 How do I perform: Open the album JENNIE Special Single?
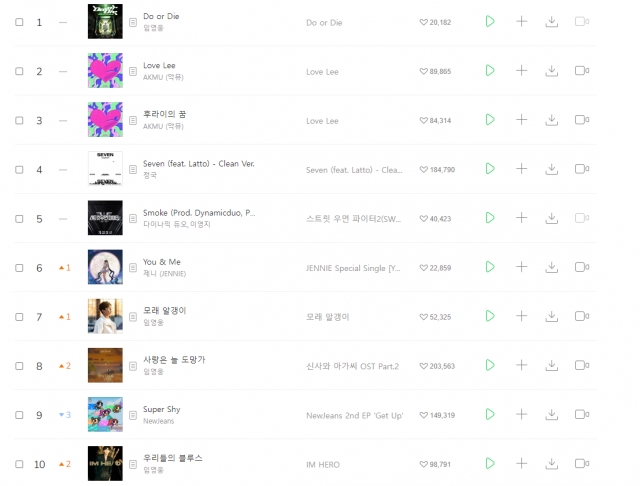[x=355, y=267]
